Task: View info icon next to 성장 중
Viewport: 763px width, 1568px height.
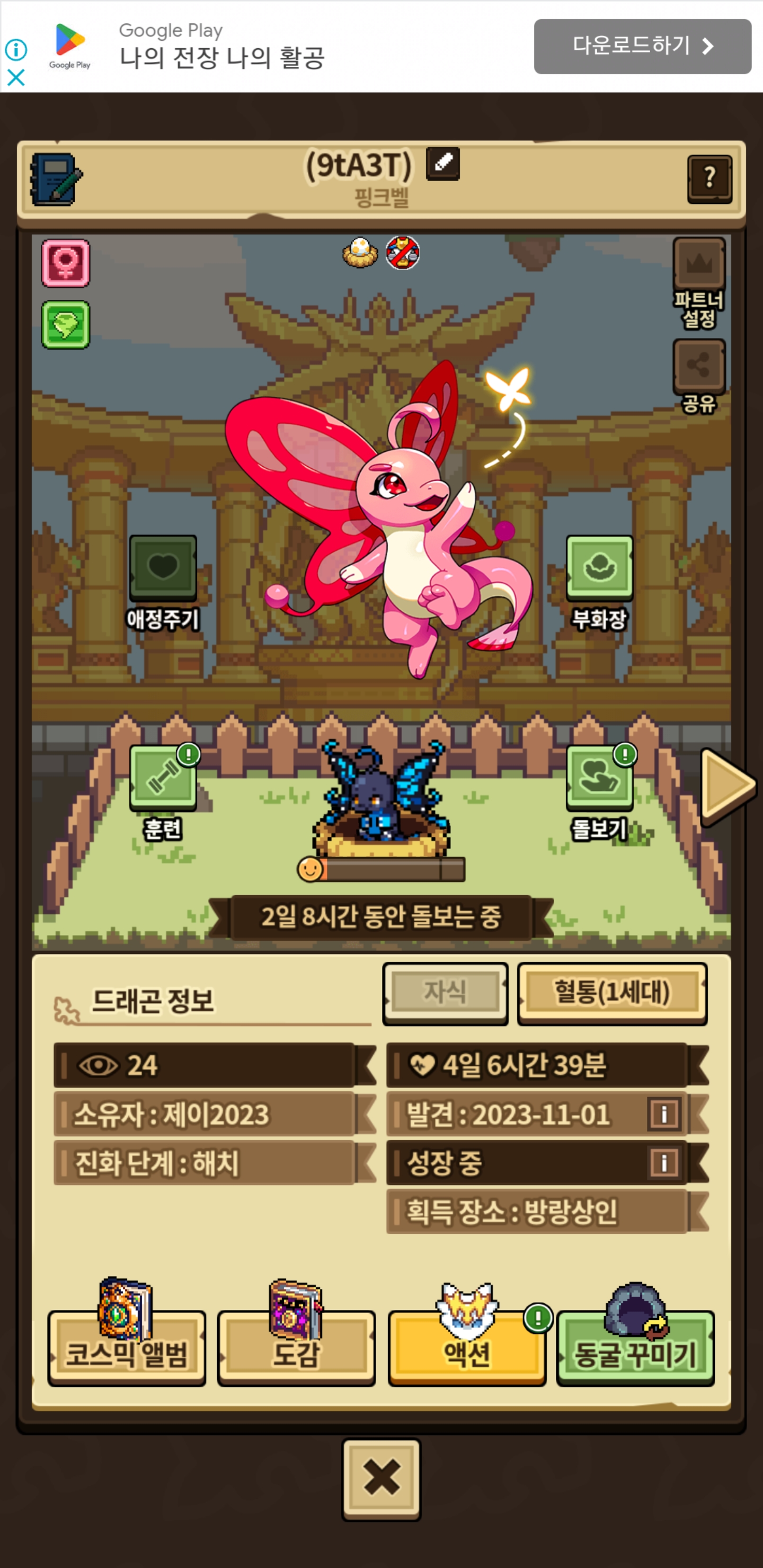Action: (664, 1163)
